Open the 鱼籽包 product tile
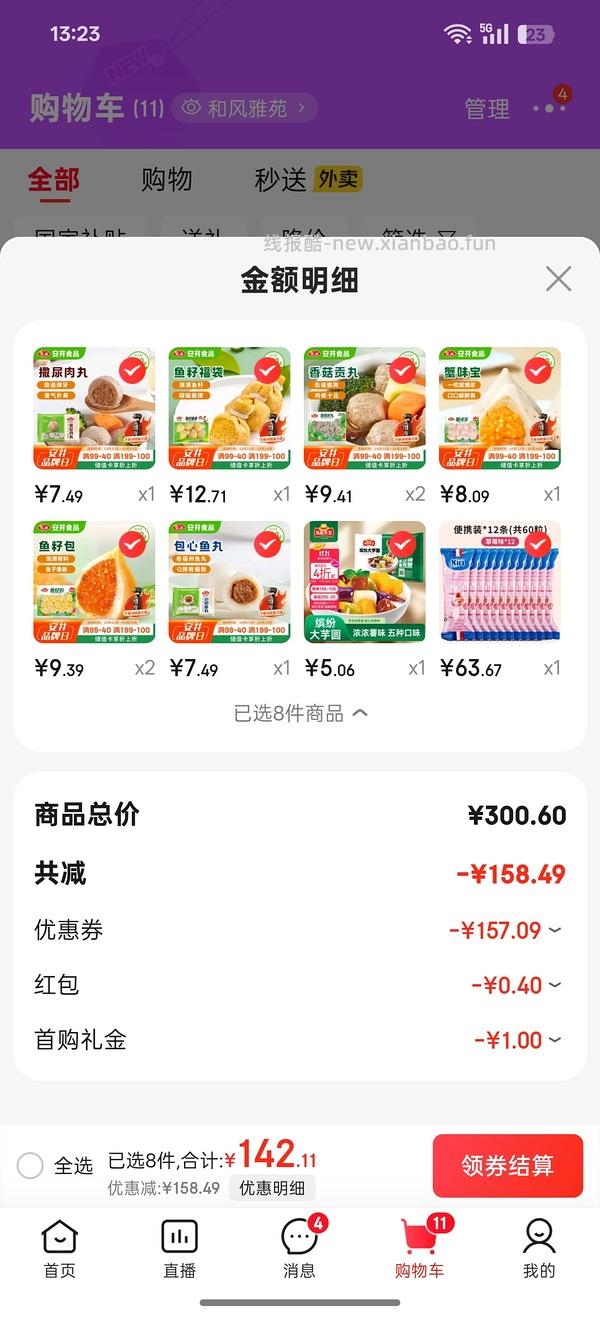The height and width of the screenshot is (1318, 600). [94, 582]
